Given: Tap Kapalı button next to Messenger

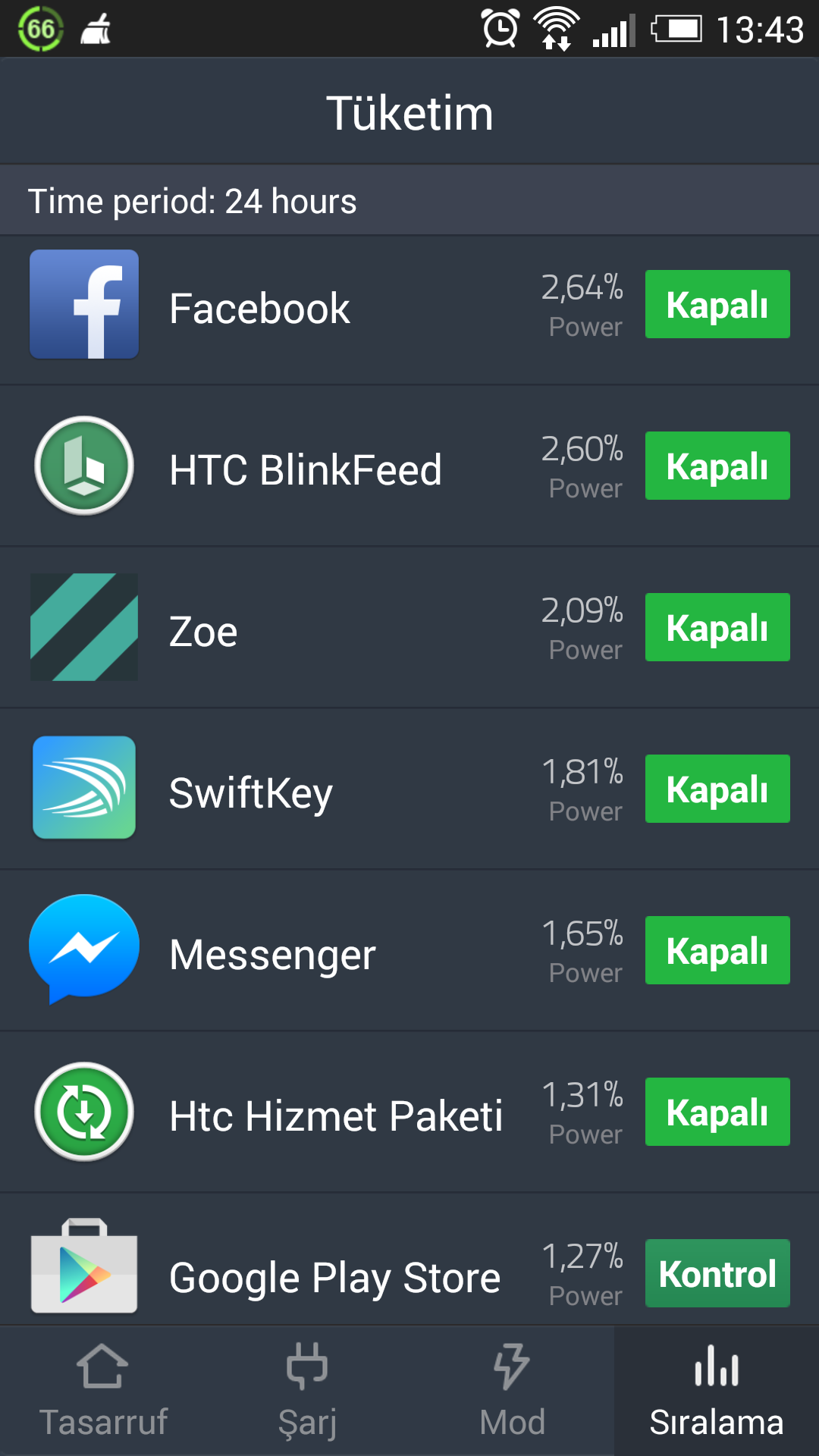Looking at the screenshot, I should (x=717, y=950).
